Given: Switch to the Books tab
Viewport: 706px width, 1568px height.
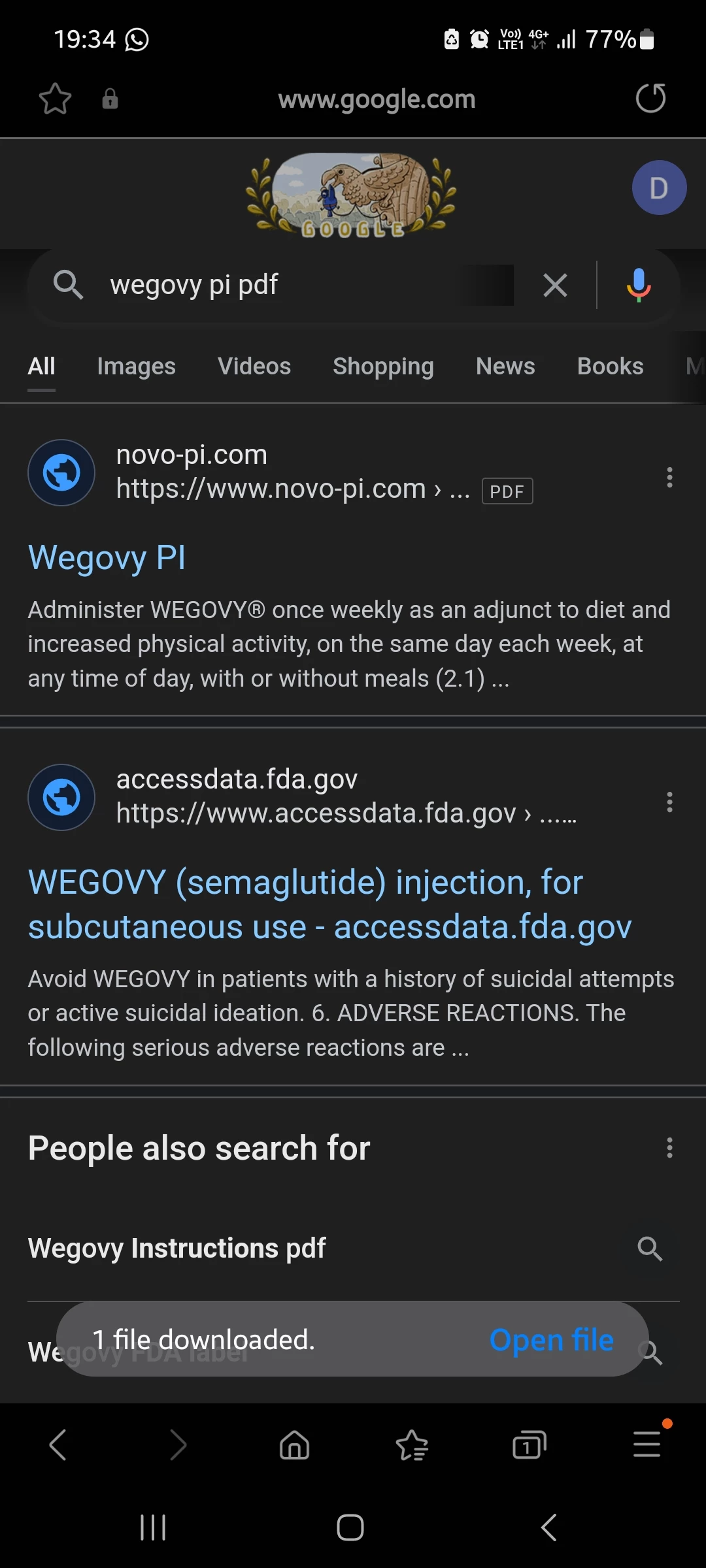Looking at the screenshot, I should (610, 367).
